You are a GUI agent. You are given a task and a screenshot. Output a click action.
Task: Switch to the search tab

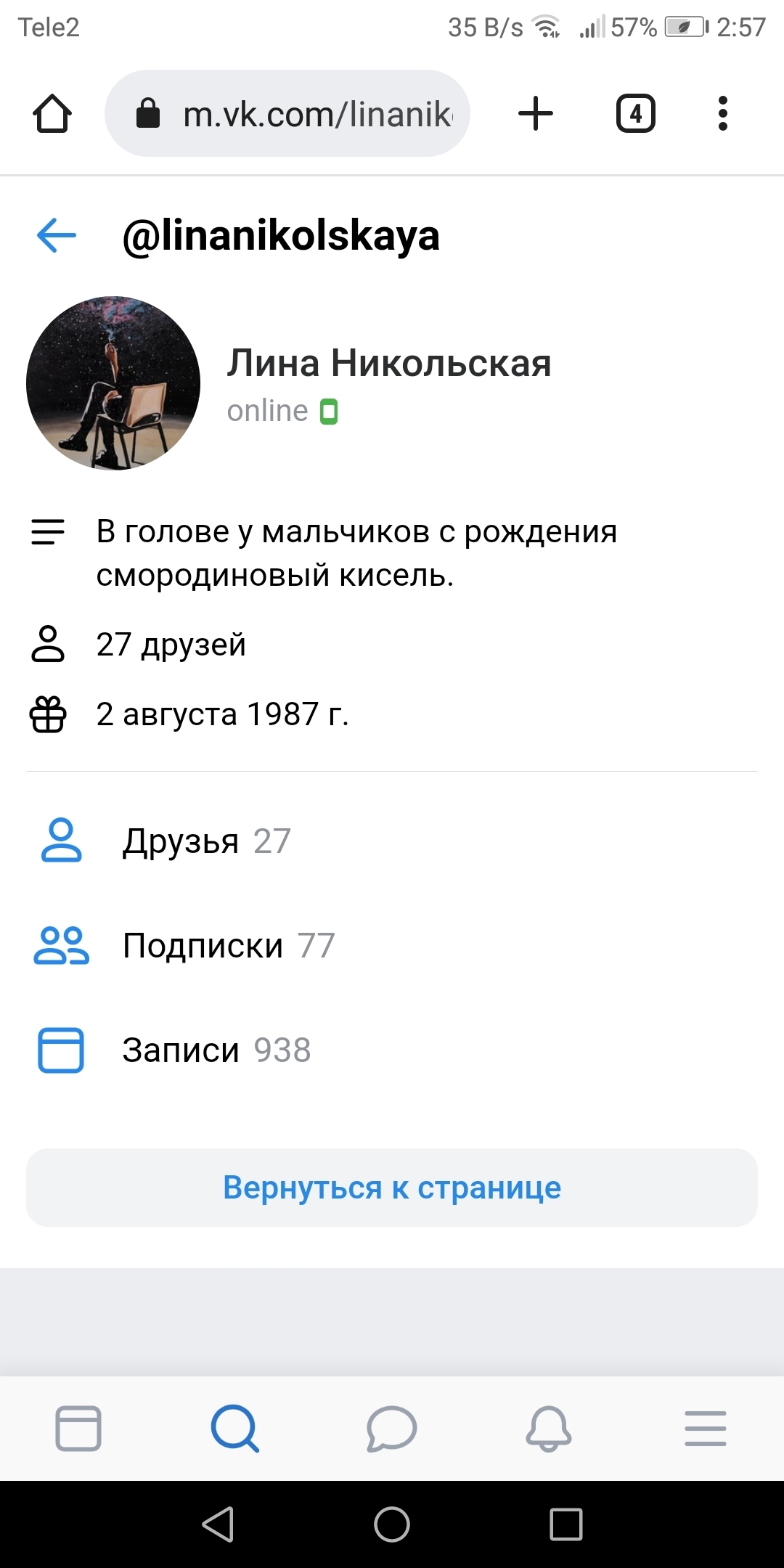[x=235, y=1429]
